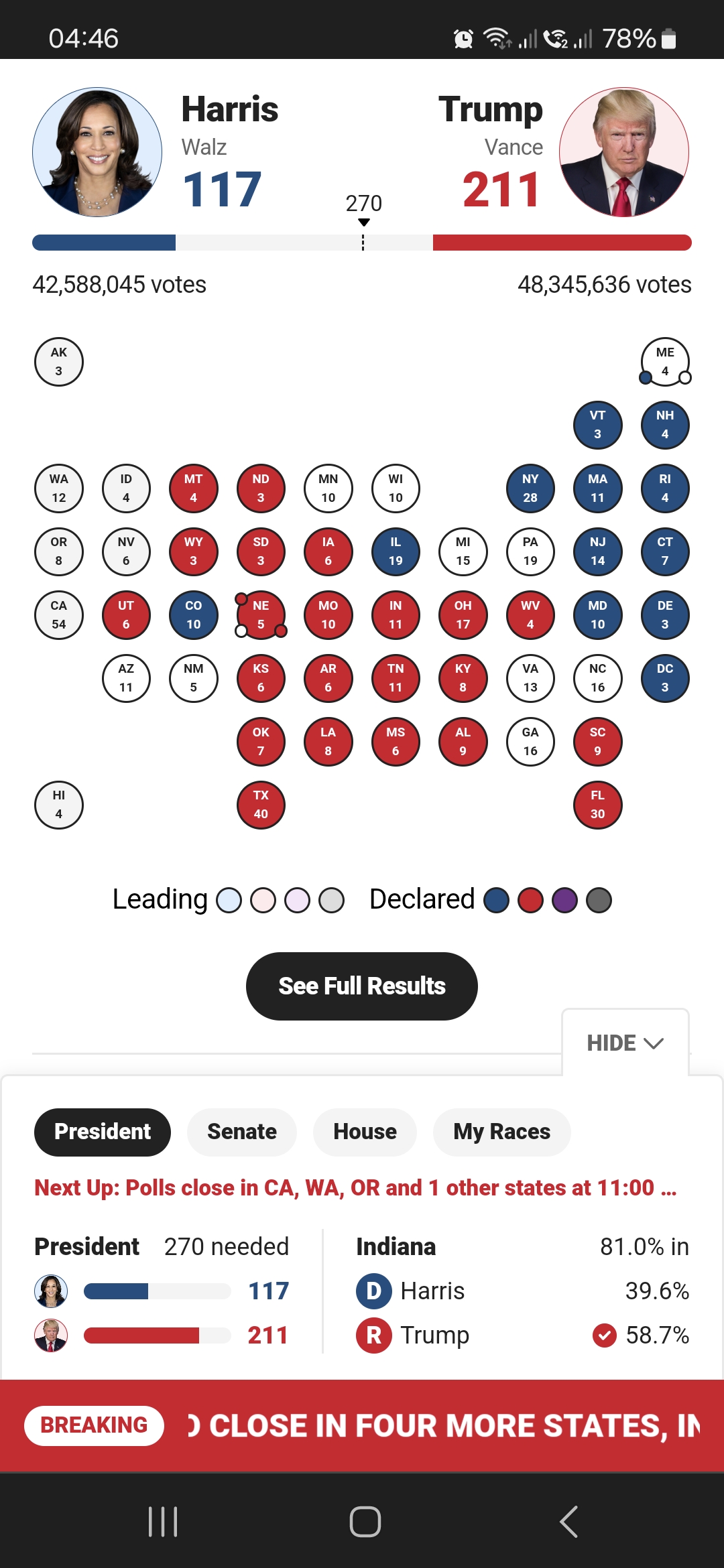Select the Texas state bubble
Screen dimensions: 724x1568
261,805
